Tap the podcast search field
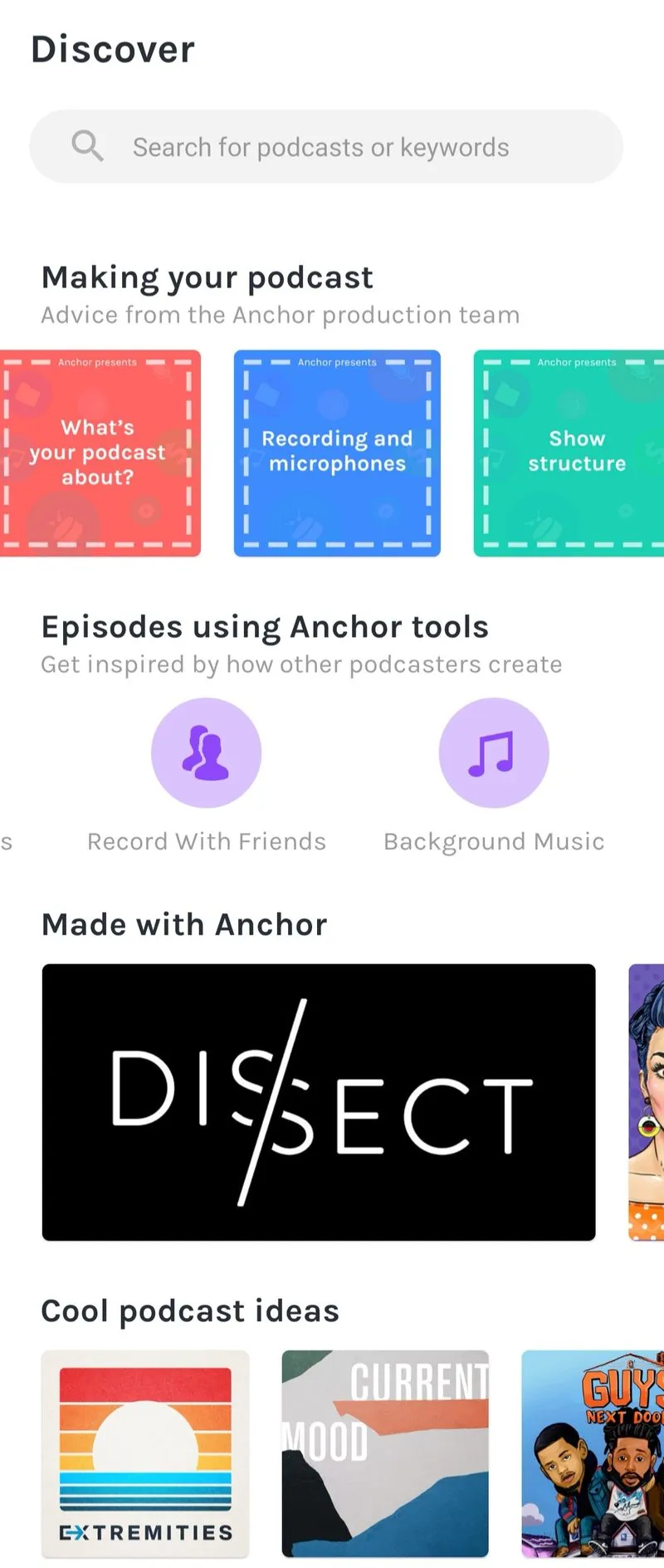Image resolution: width=664 pixels, height=1568 pixels. (x=325, y=147)
